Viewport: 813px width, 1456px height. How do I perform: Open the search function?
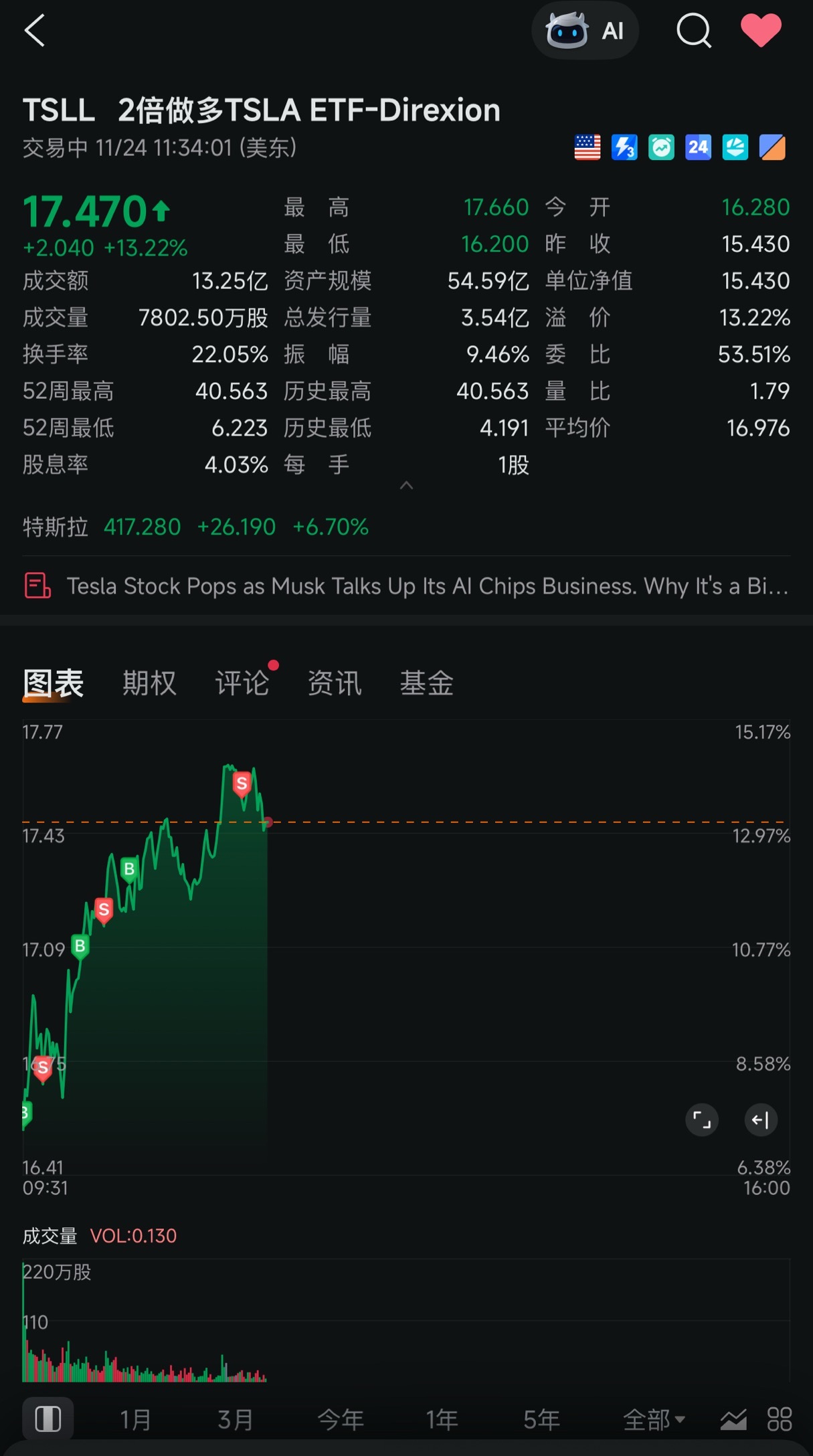pos(693,30)
